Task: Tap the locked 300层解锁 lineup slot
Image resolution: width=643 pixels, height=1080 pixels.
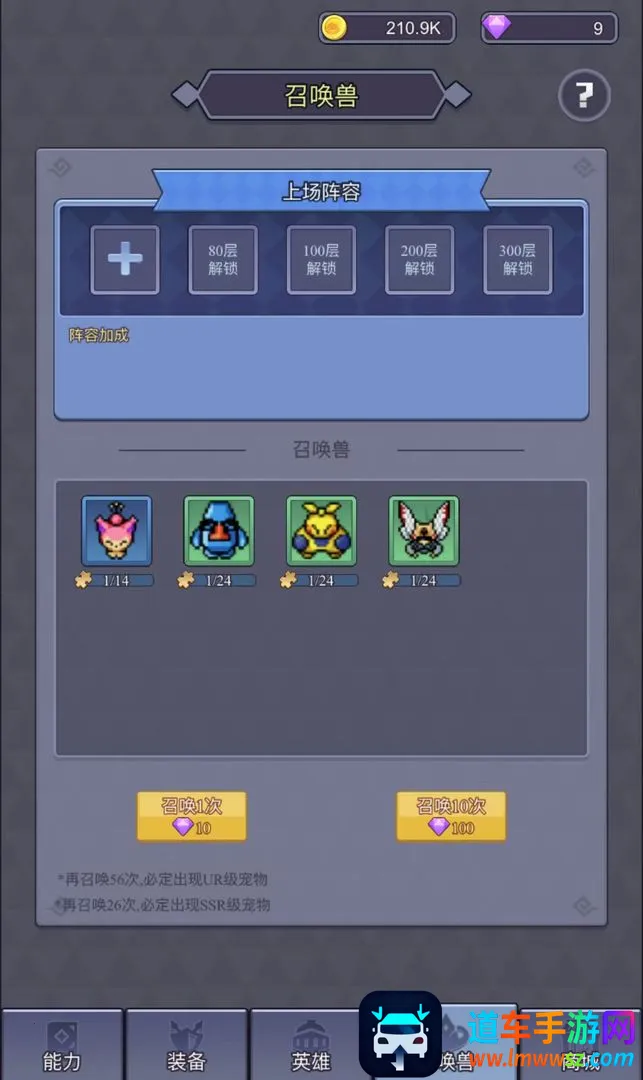Action: click(517, 260)
